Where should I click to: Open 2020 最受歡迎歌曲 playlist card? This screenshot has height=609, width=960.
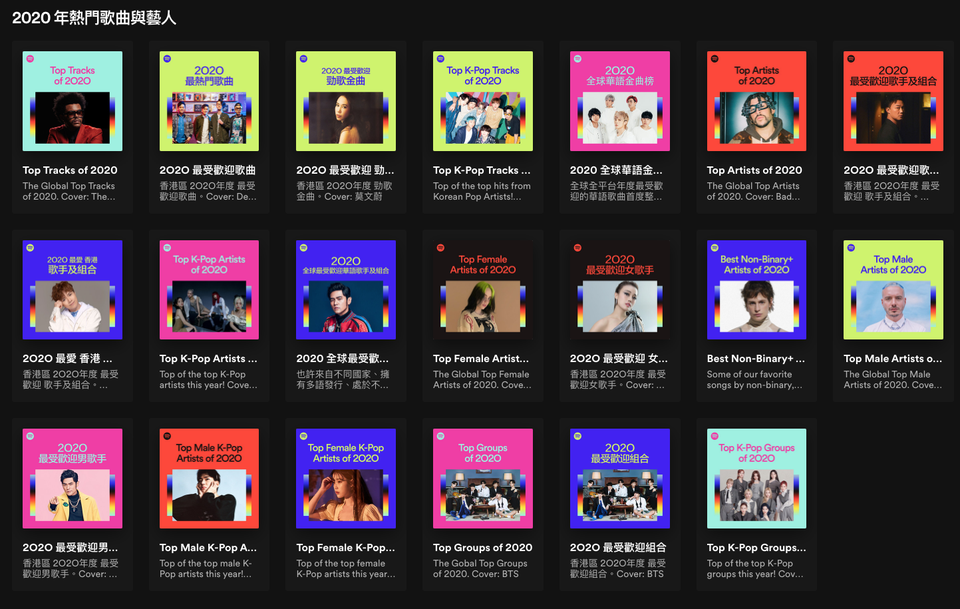[x=209, y=101]
